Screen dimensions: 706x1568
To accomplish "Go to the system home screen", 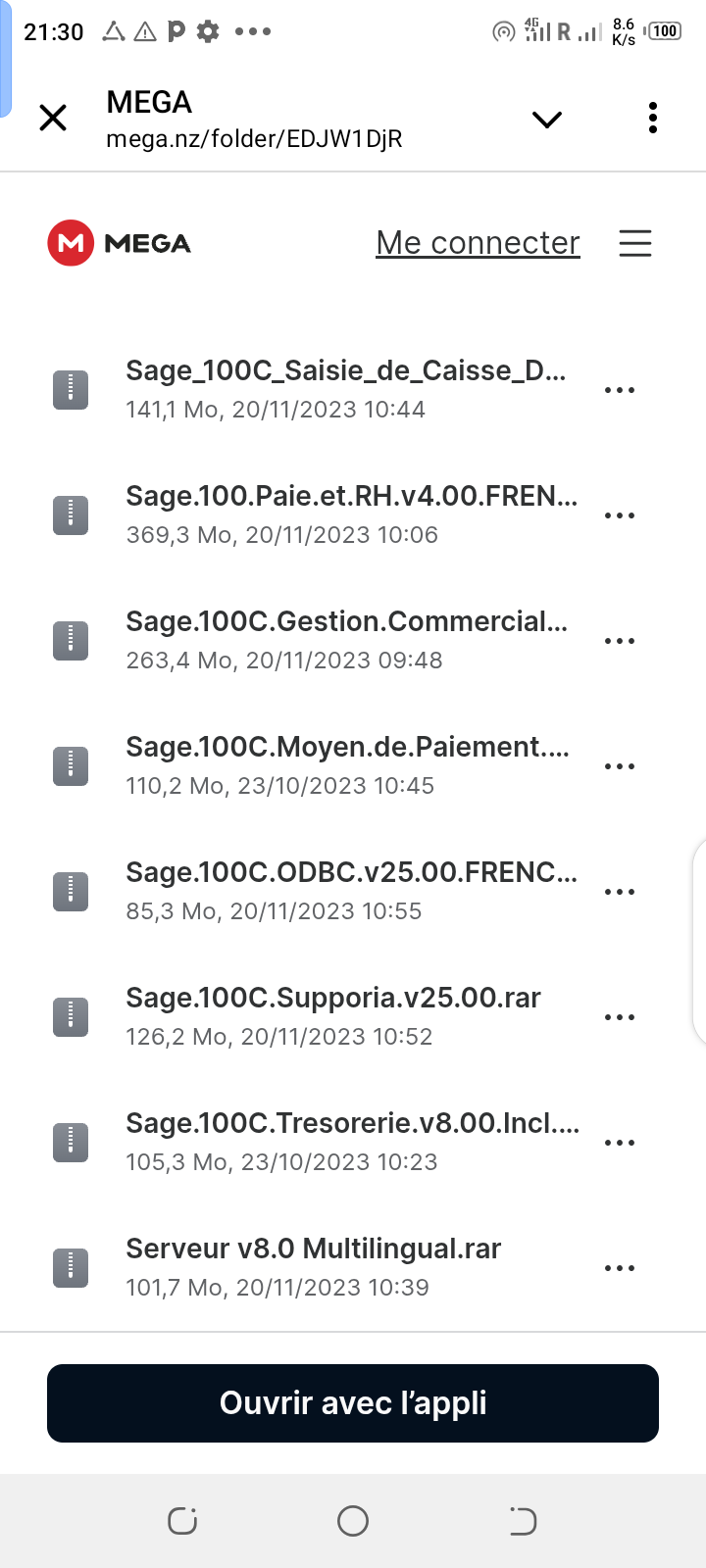I will click(x=353, y=1521).
